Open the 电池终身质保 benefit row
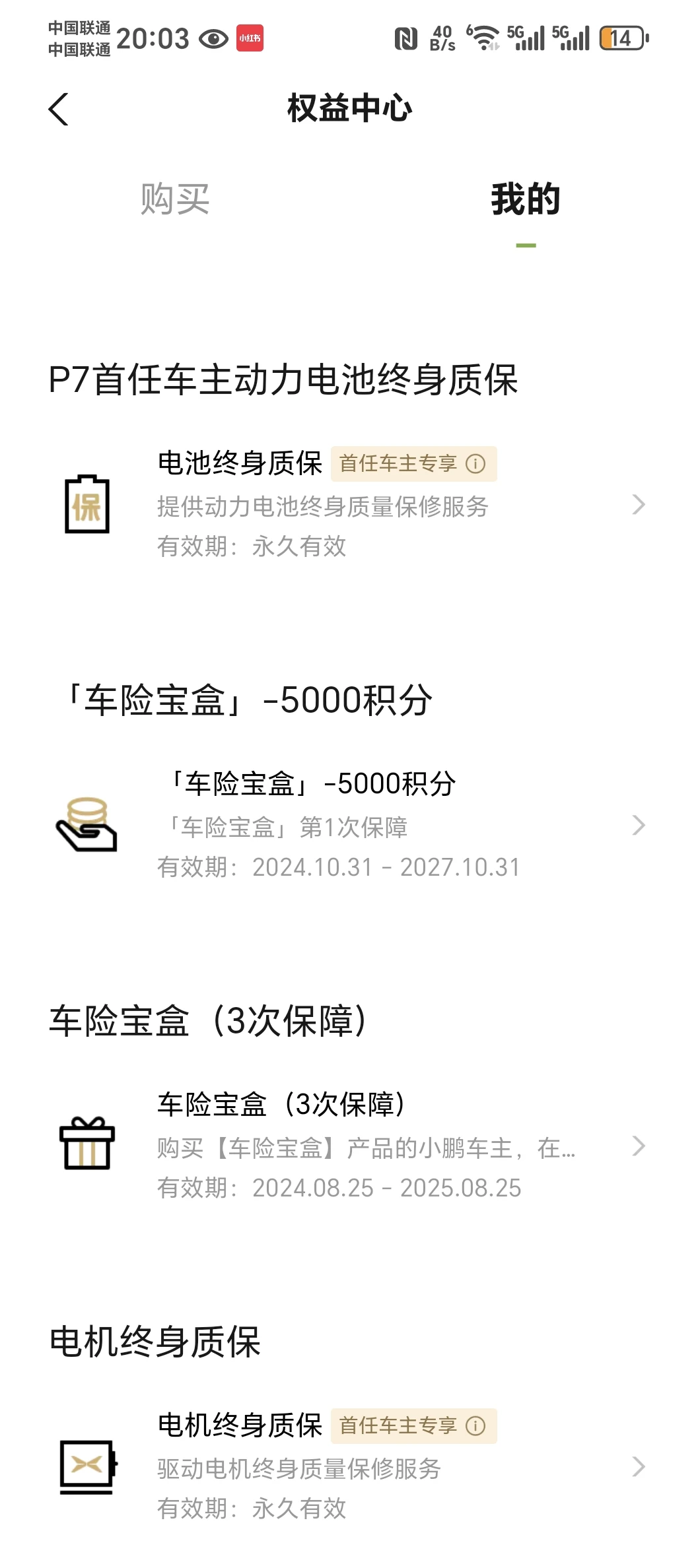The height and width of the screenshot is (1568, 700). point(350,504)
